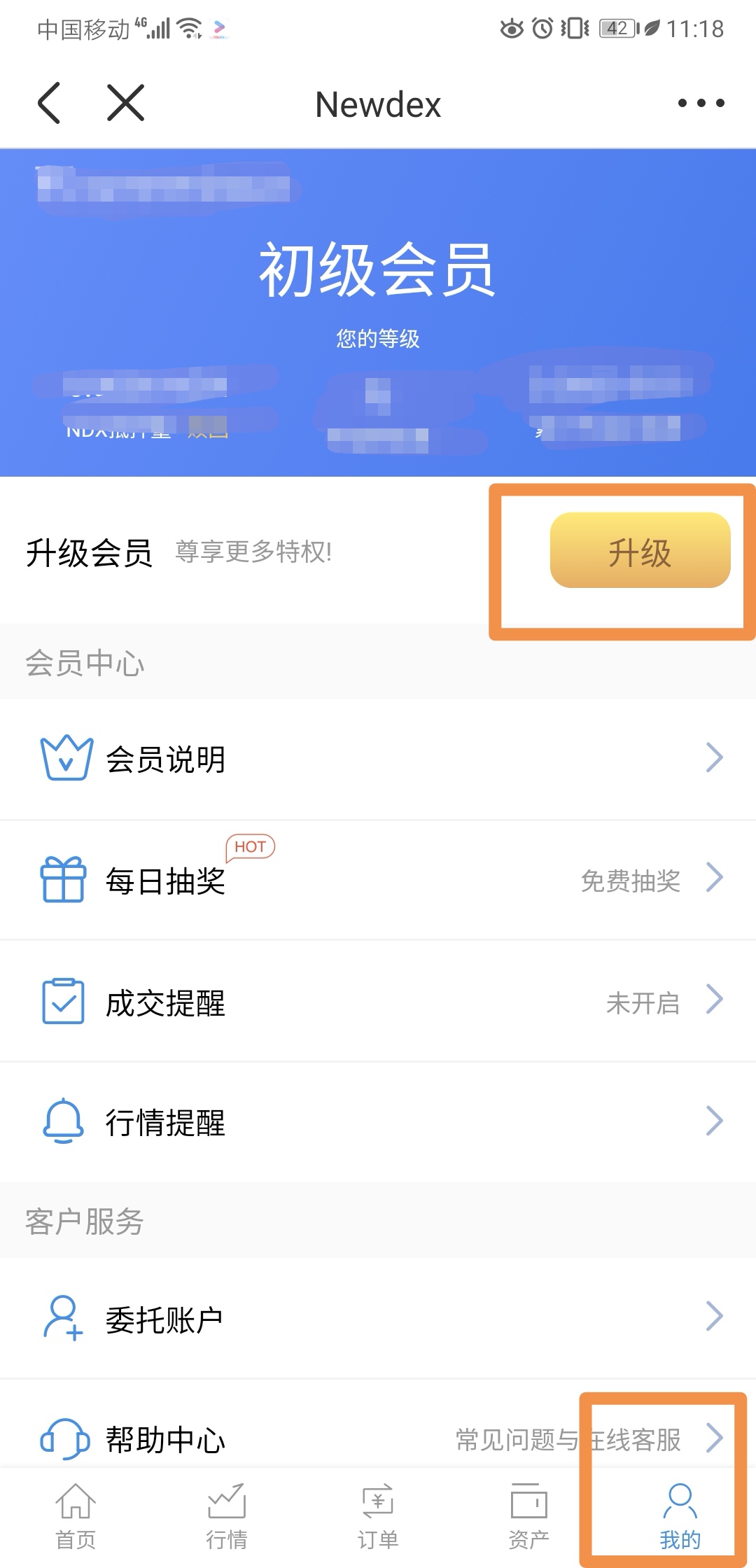Select the 我的 profile tab
The height and width of the screenshot is (1568, 756).
(680, 1515)
